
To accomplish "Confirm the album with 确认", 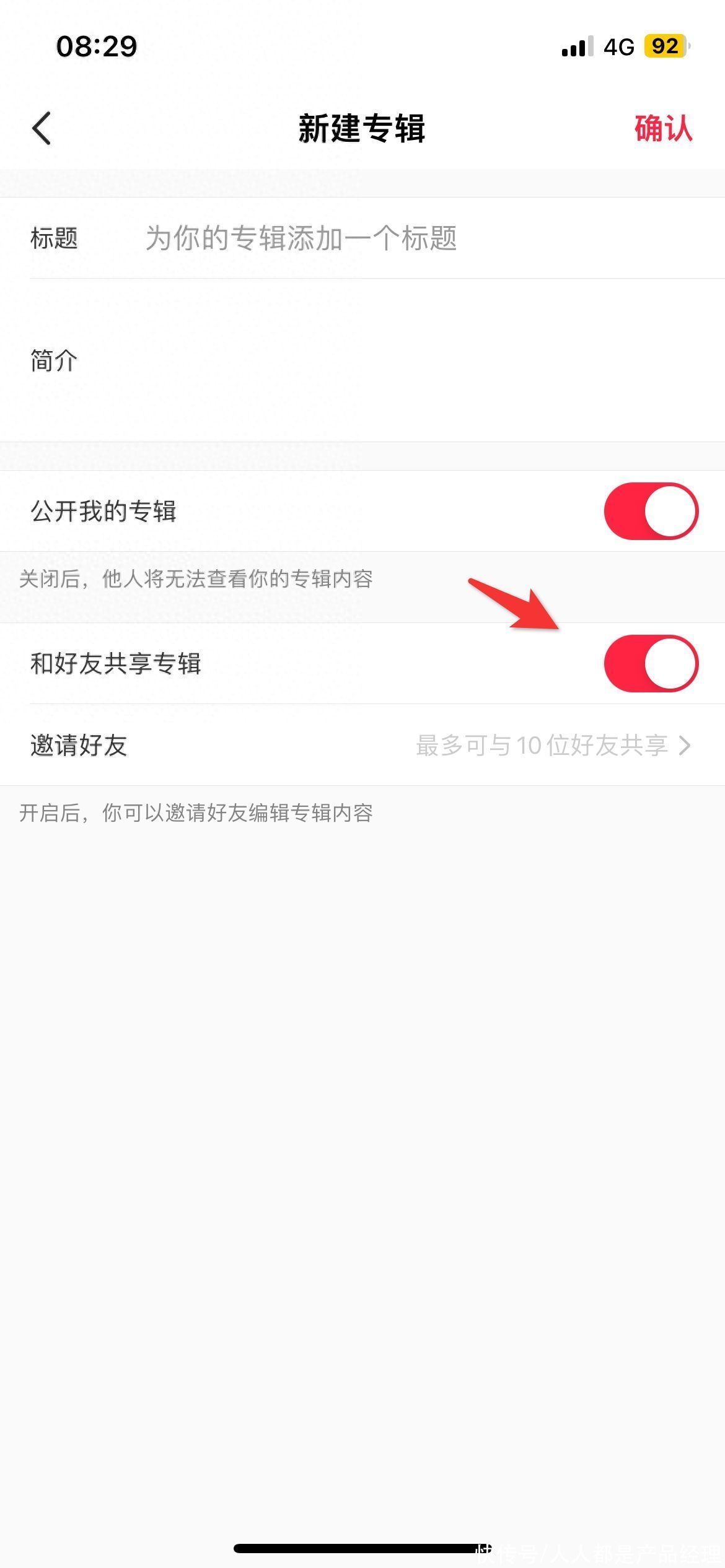I will point(663,129).
